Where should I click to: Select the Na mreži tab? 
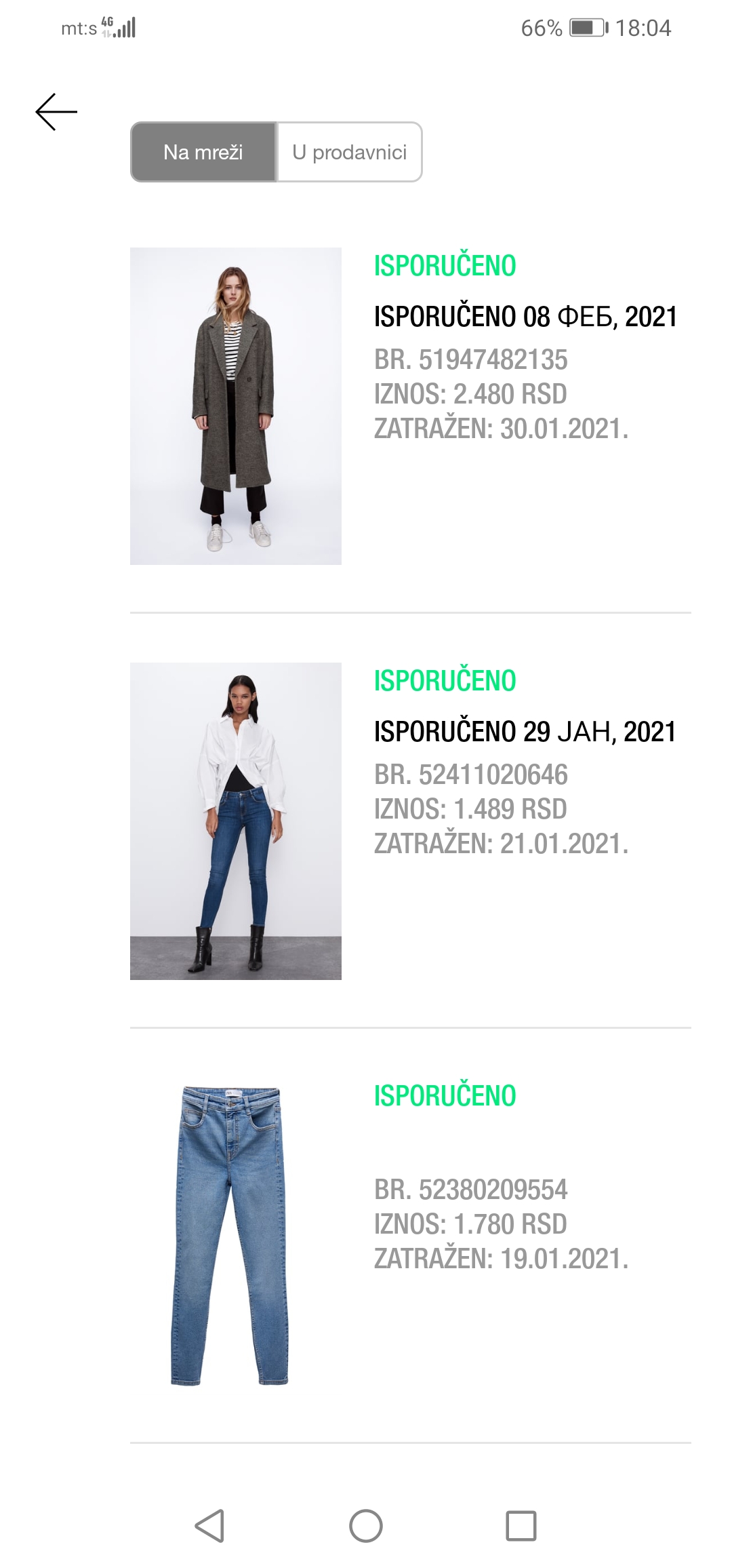tap(203, 152)
